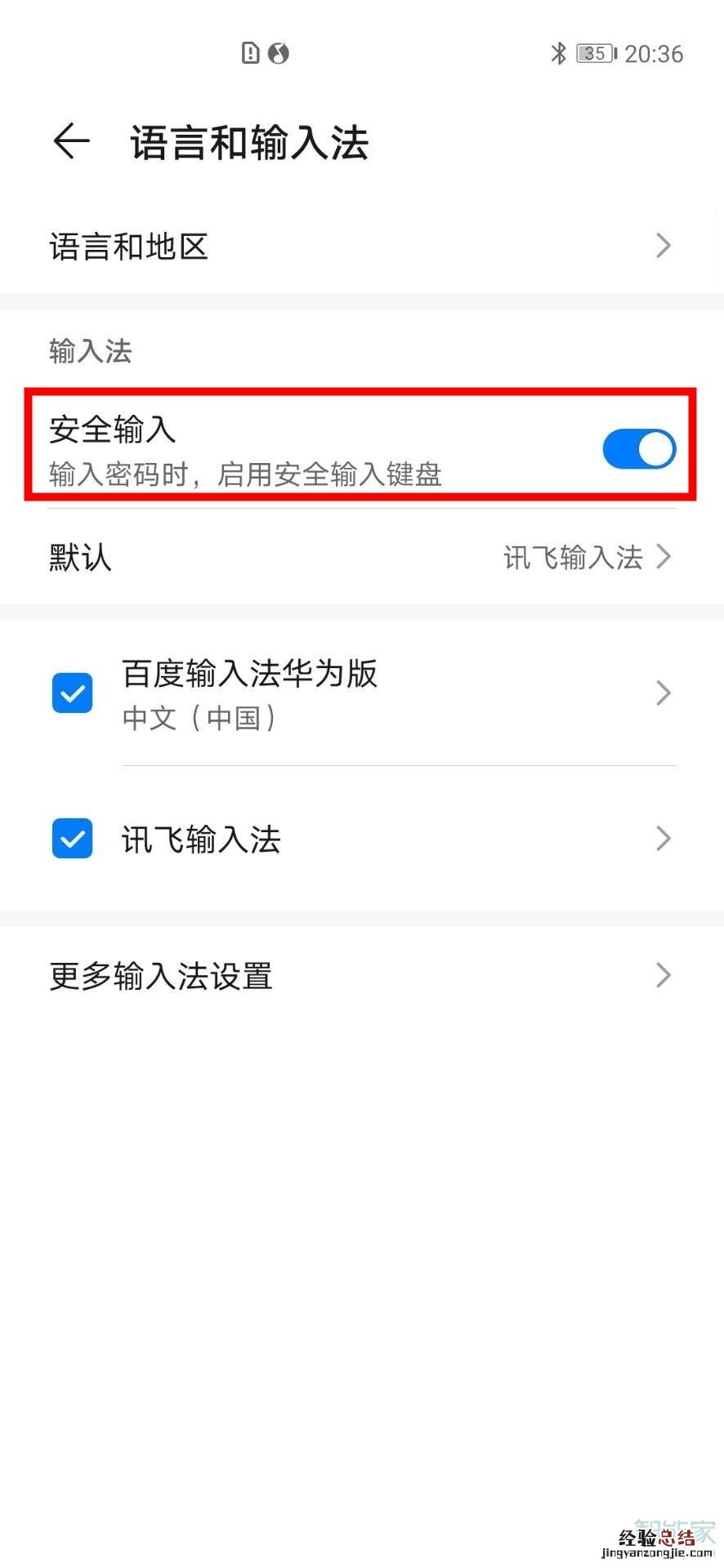Tap the blue checkmark icon beside 讯飞输入法
Image resolution: width=724 pixels, height=1568 pixels.
[x=72, y=838]
